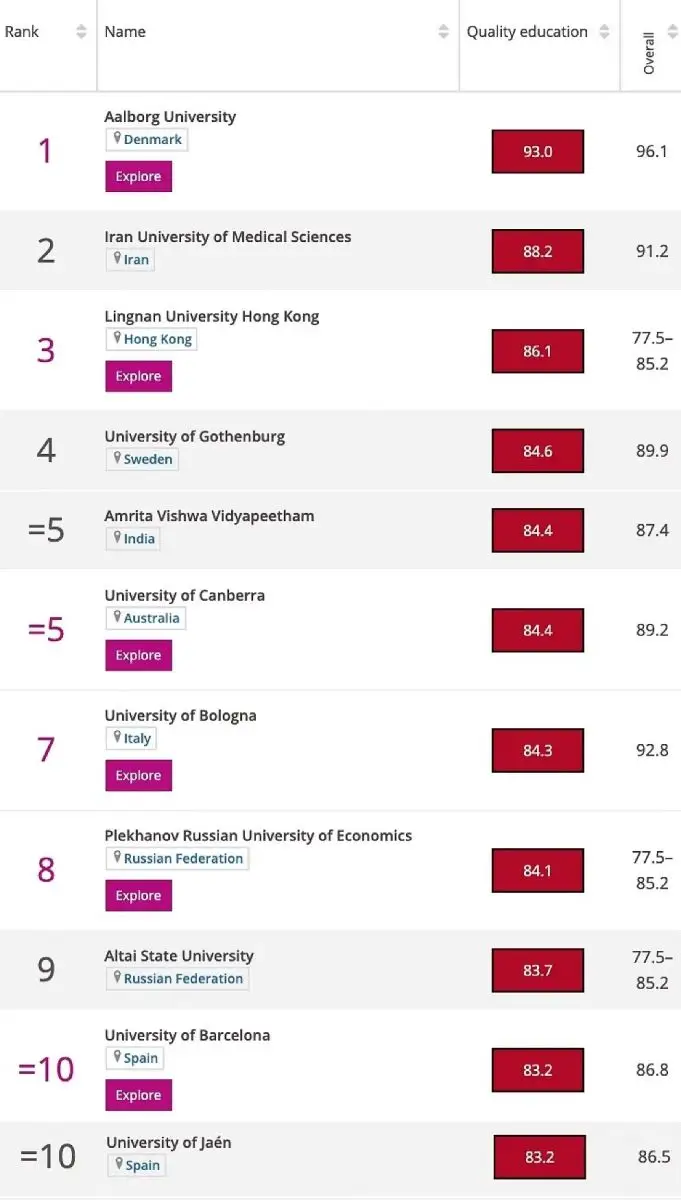Tap Explore under University of Bologna

pyautogui.click(x=138, y=776)
